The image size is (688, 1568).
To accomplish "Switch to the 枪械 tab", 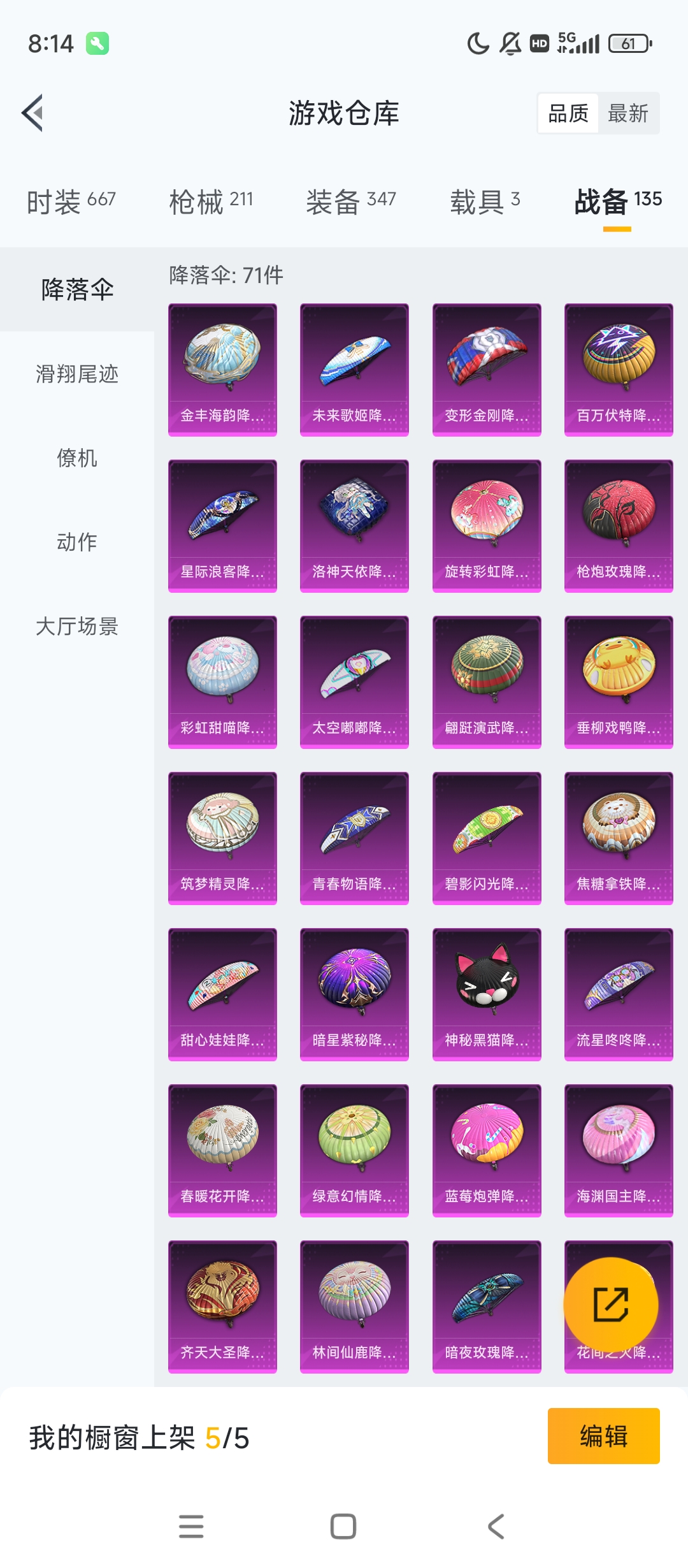I will click(x=211, y=201).
